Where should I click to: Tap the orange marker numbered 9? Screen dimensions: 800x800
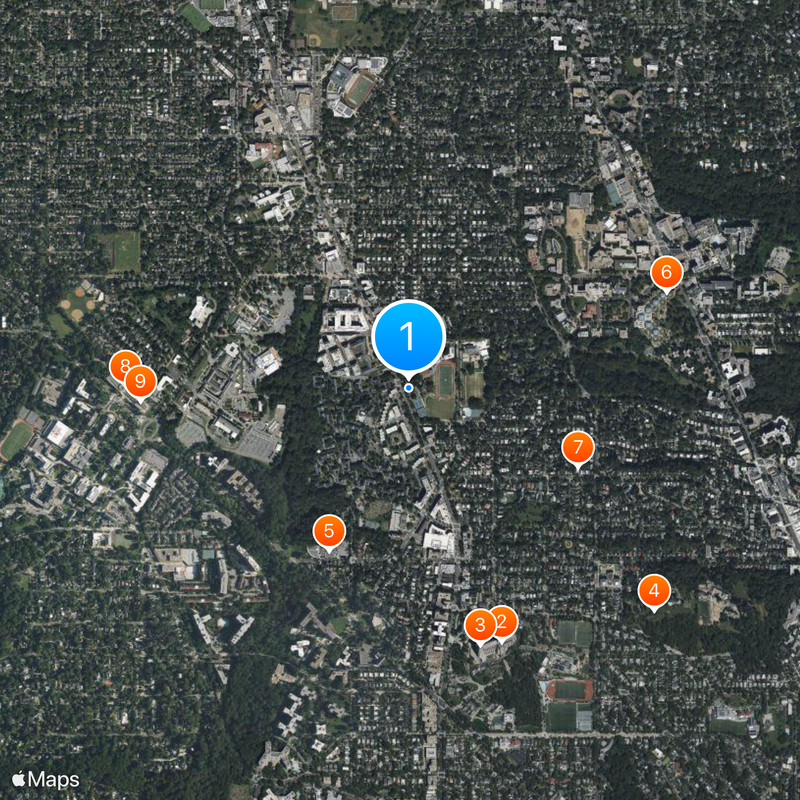pyautogui.click(x=141, y=381)
